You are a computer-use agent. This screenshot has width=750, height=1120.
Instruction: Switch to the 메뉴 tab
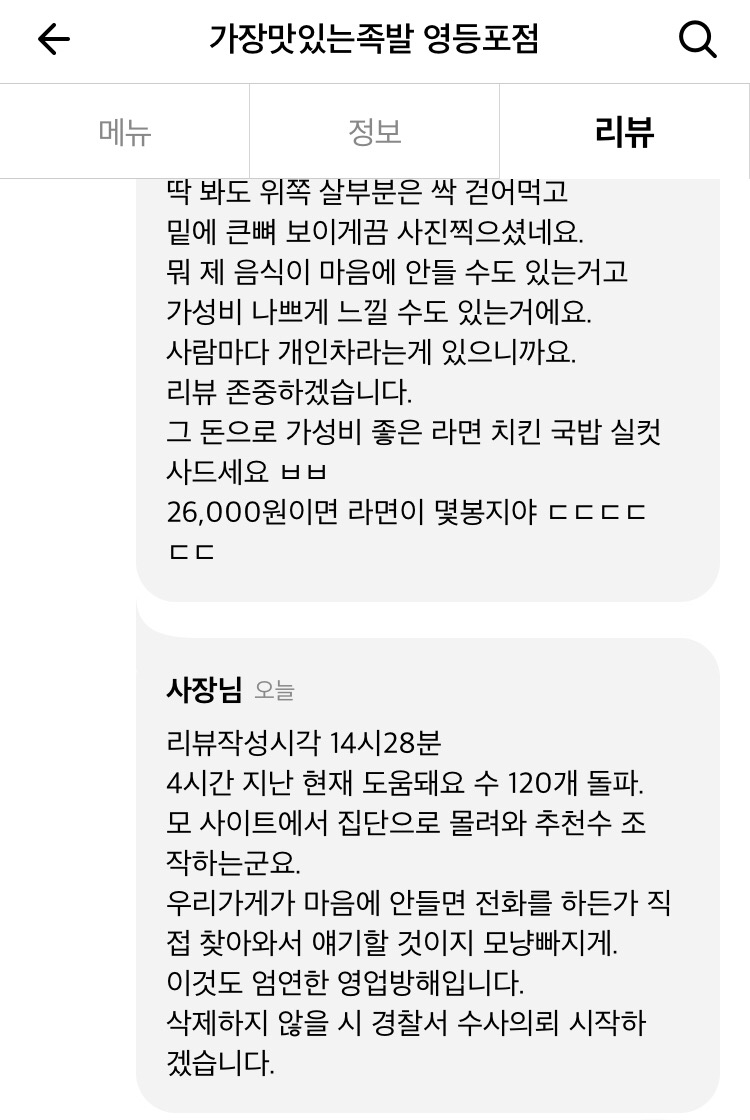click(125, 132)
